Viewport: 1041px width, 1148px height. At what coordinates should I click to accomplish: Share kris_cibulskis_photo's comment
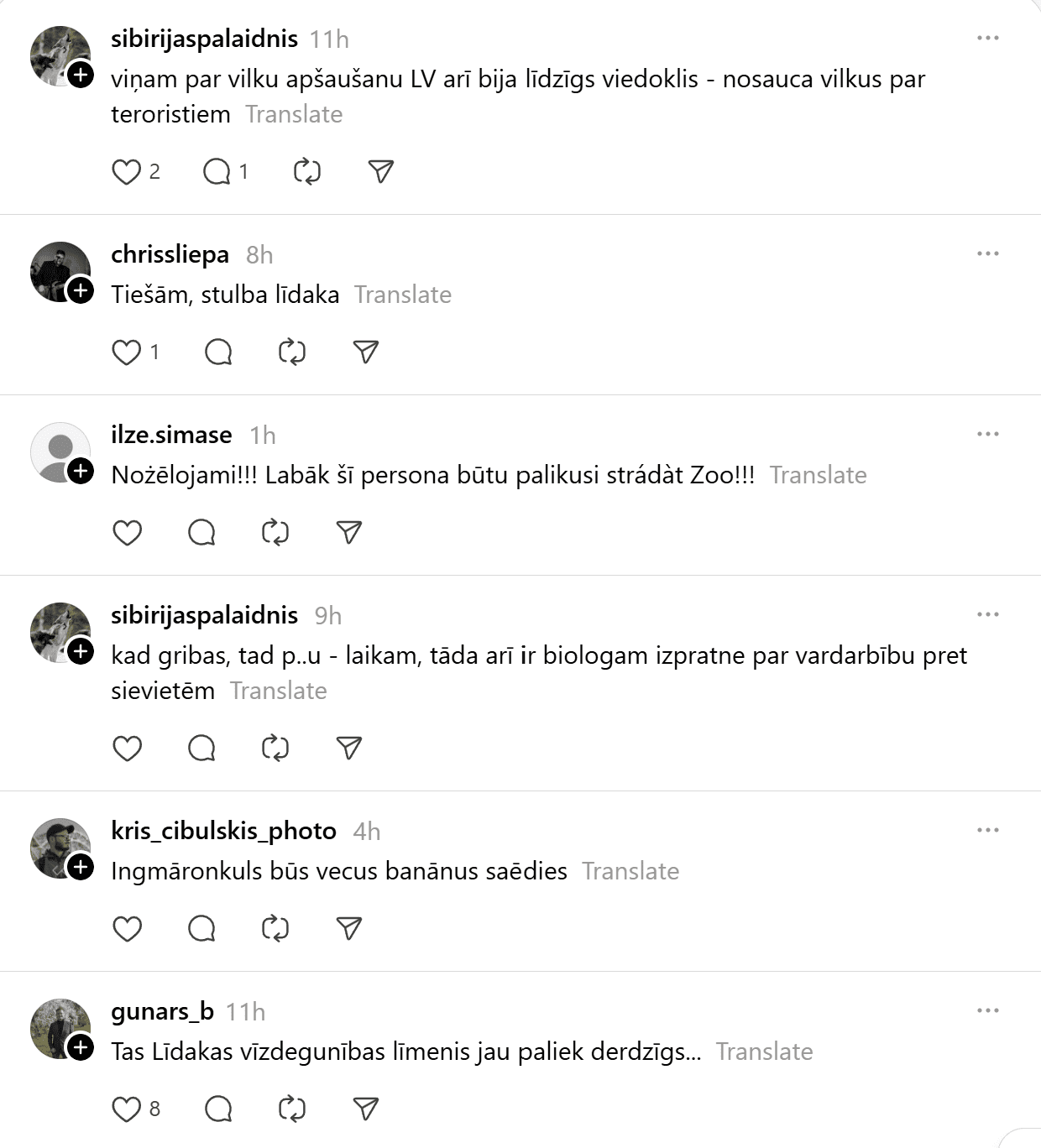pos(348,928)
